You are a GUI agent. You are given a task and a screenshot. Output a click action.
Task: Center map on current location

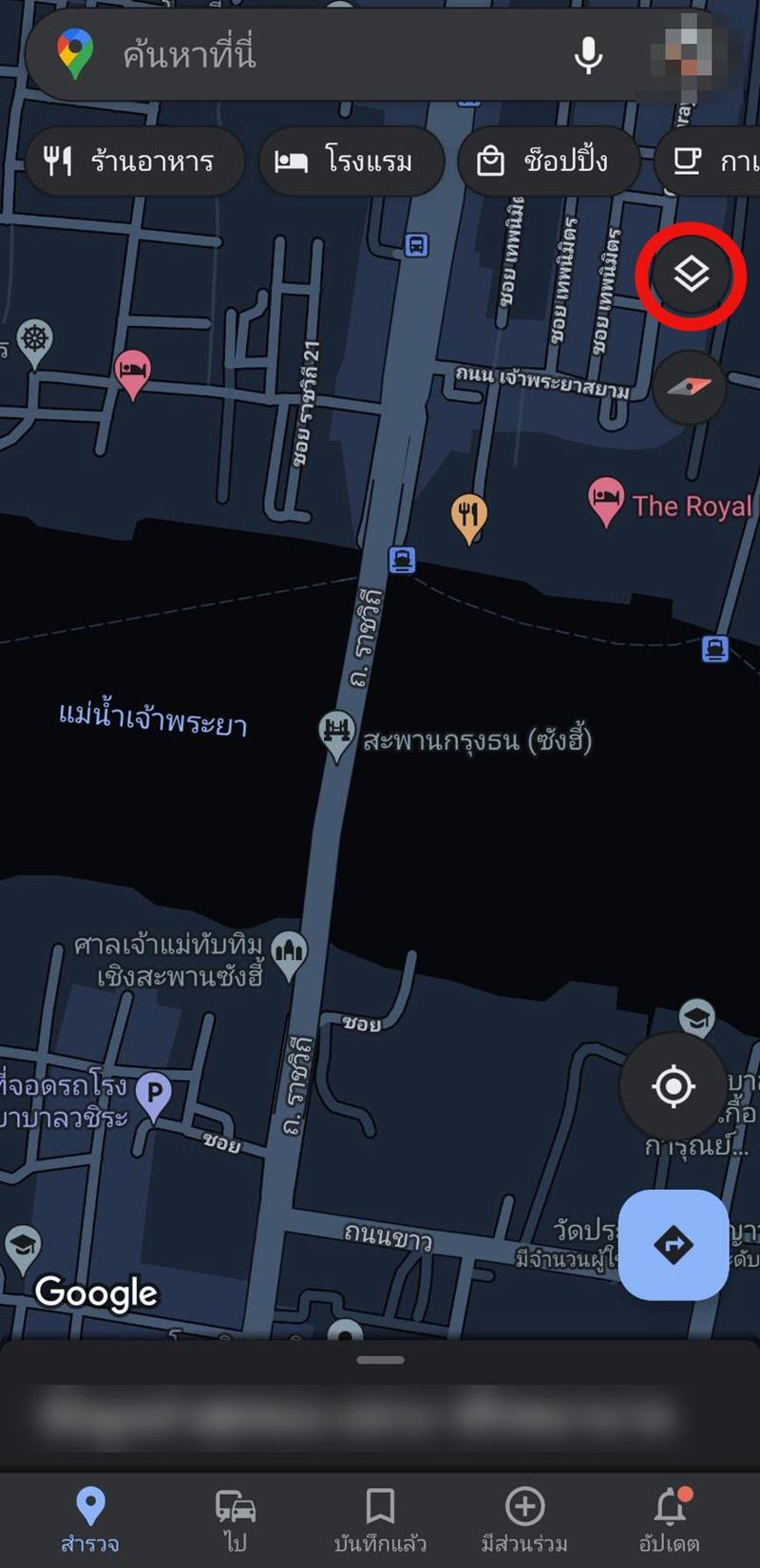(x=674, y=1088)
